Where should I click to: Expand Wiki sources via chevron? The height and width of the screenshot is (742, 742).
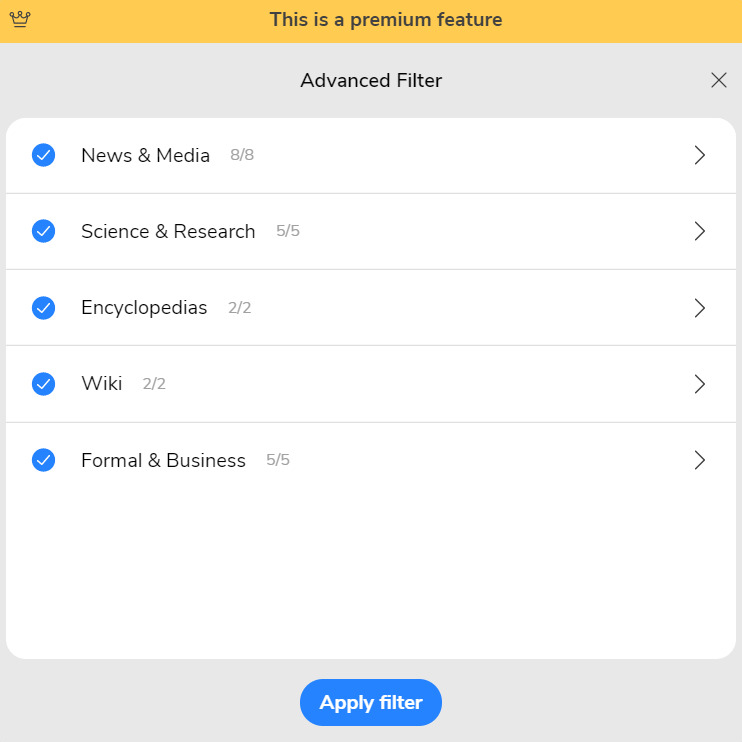700,384
